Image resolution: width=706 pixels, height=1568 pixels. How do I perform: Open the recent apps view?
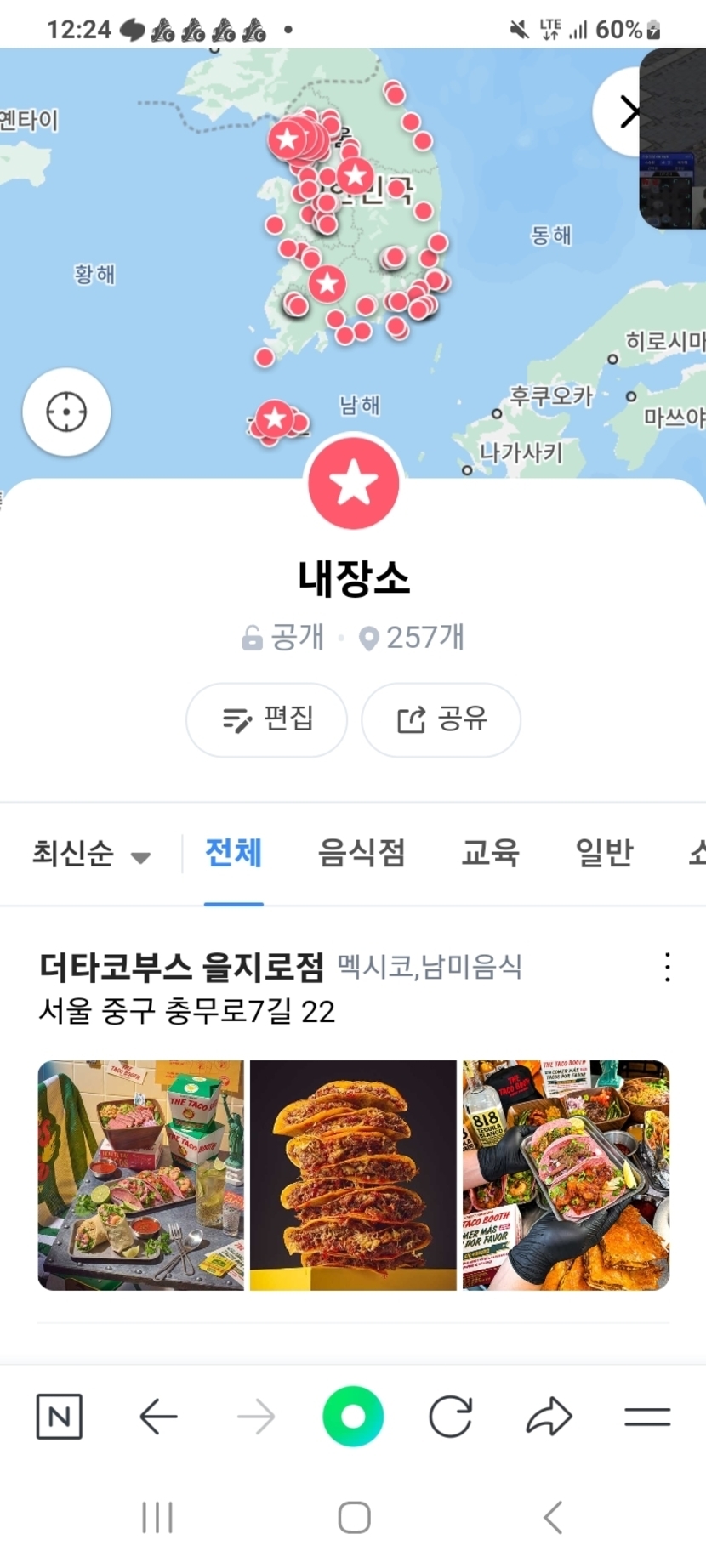point(157,1517)
